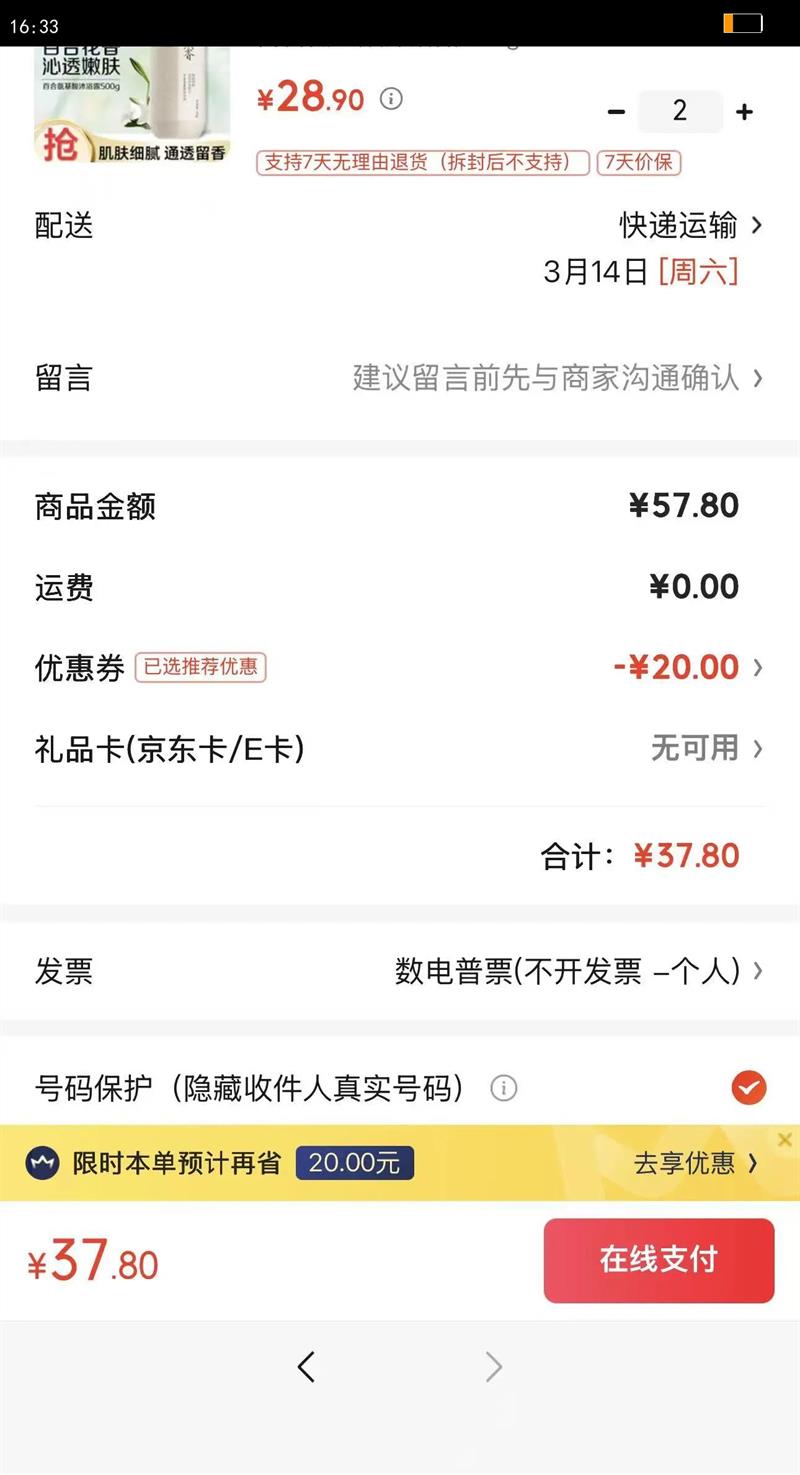Open the 发票 invoice settings
Image resolution: width=800 pixels, height=1475 pixels.
(x=579, y=971)
